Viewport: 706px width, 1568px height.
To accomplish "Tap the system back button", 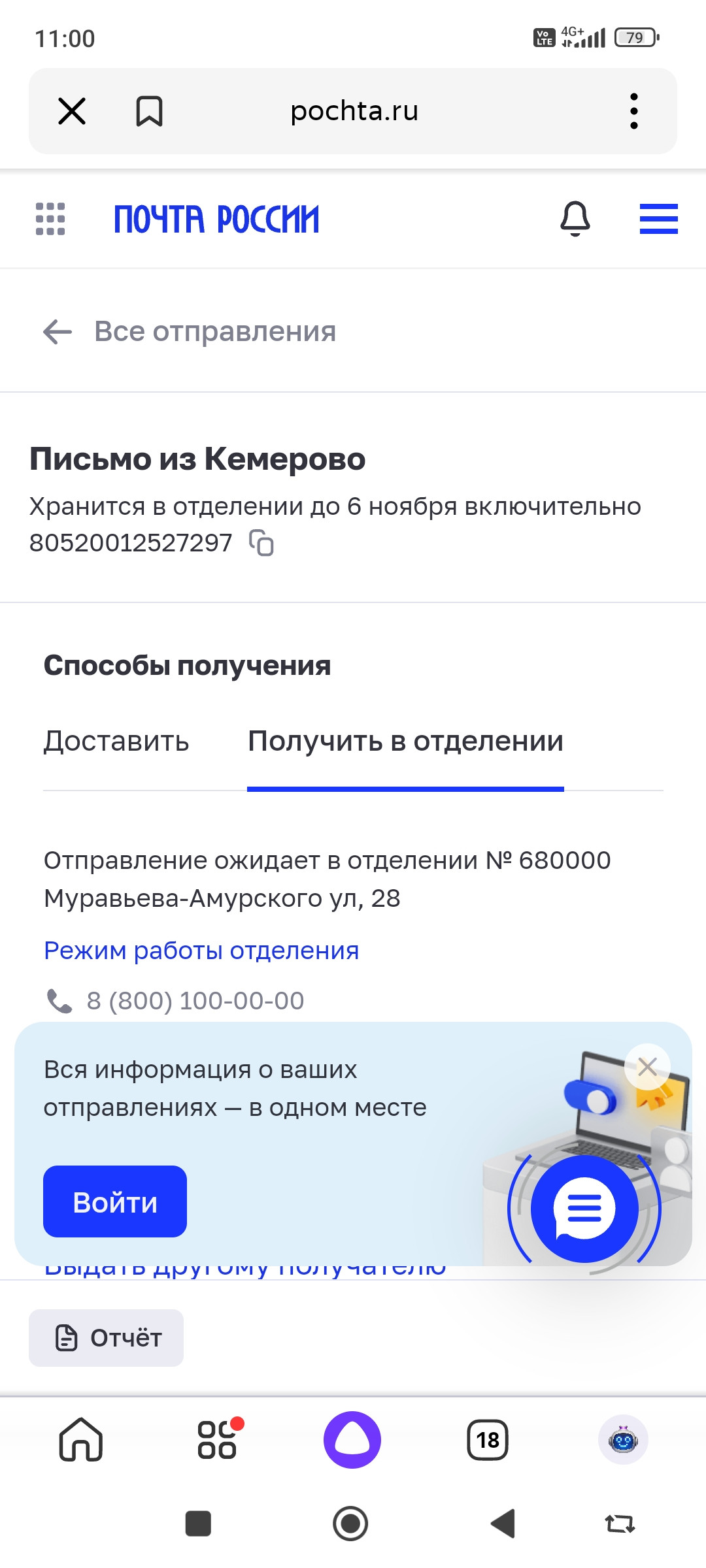I will 503,1524.
